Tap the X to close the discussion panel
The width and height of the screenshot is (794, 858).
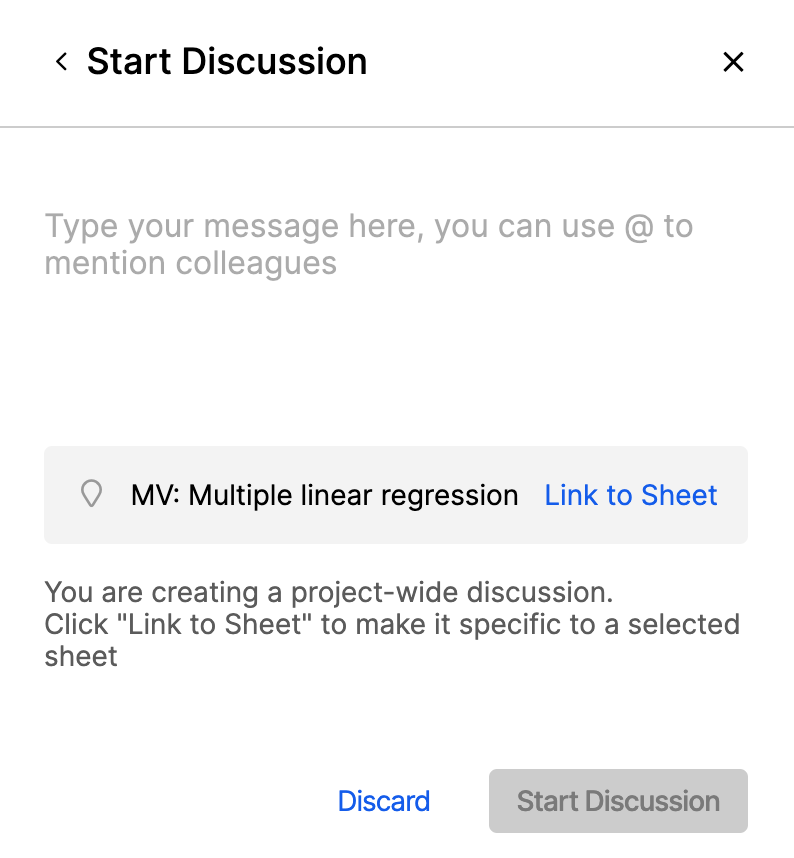coord(733,61)
